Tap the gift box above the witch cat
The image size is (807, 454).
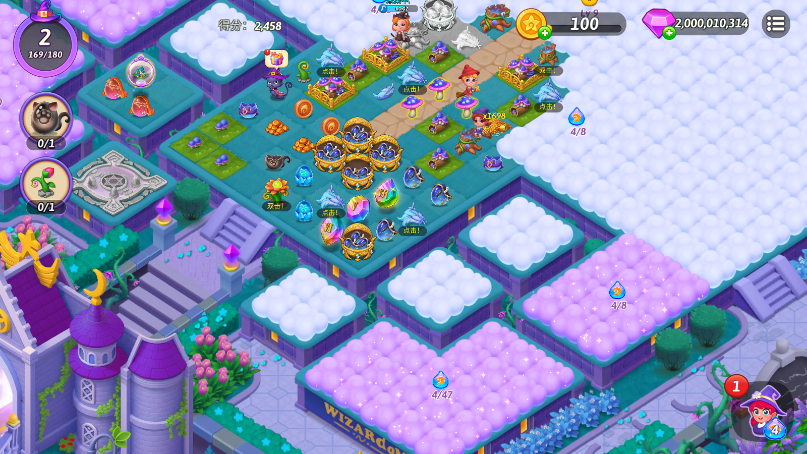(276, 59)
